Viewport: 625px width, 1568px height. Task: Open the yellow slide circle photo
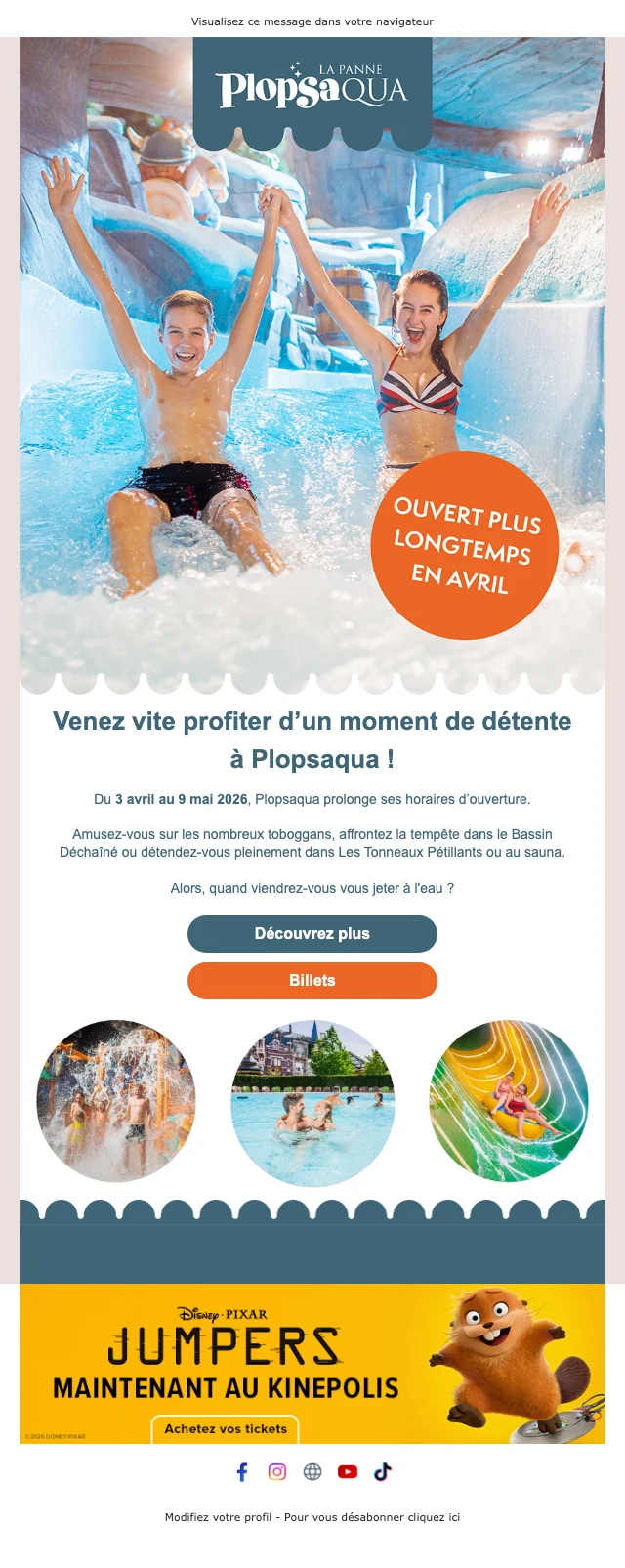click(x=509, y=1101)
